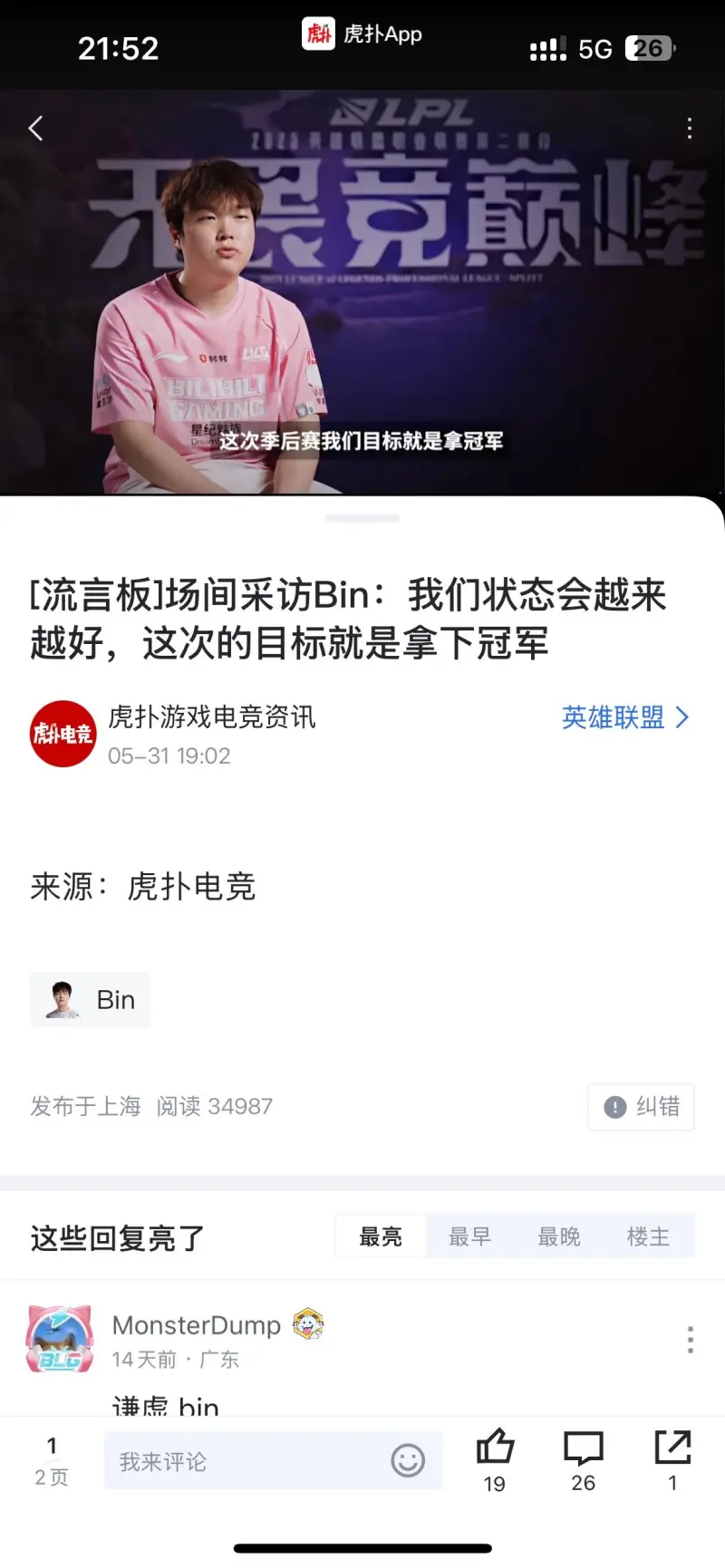Sort replies by 最早
725x1568 pixels.
469,1236
